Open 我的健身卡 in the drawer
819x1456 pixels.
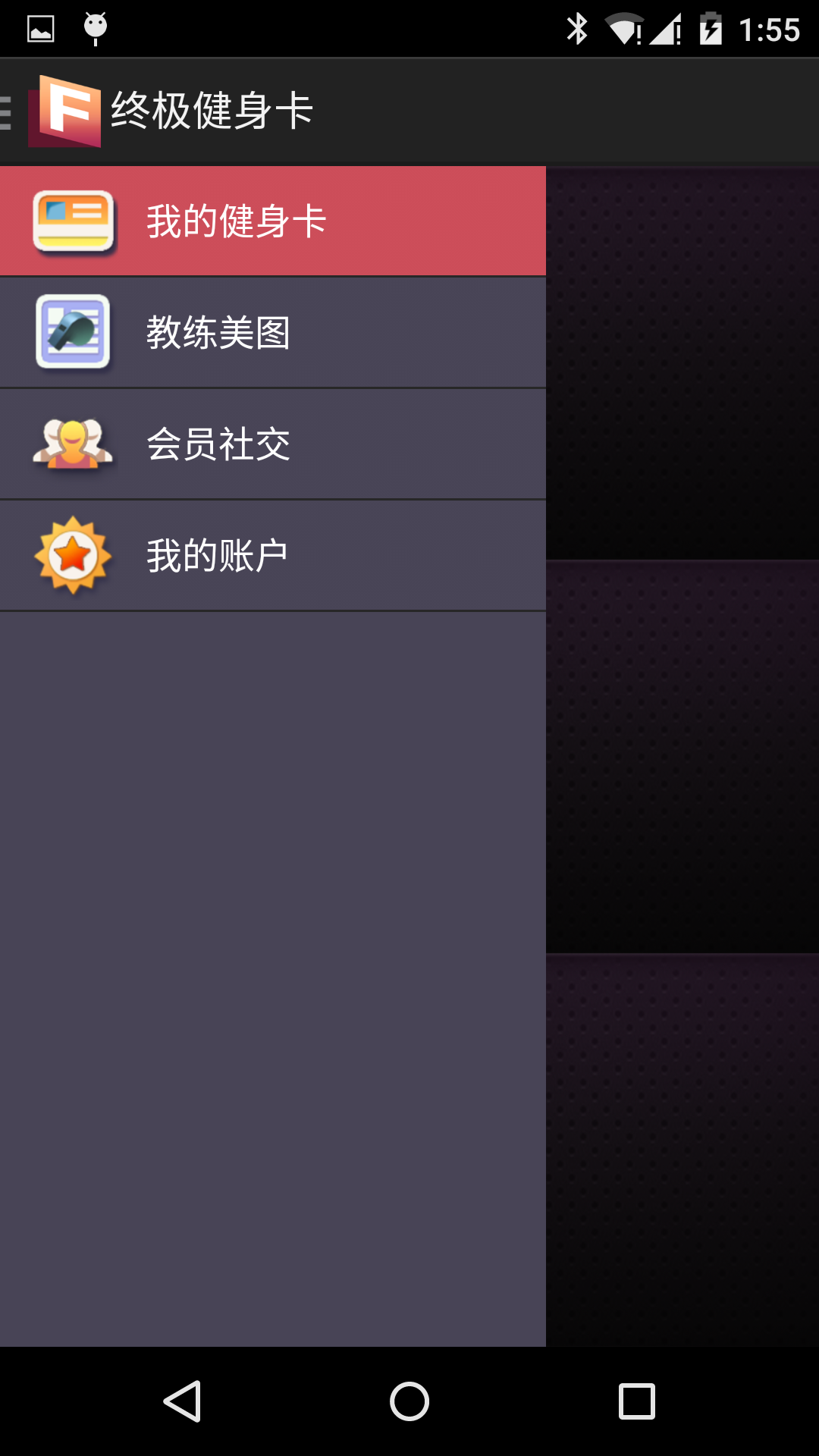click(273, 221)
